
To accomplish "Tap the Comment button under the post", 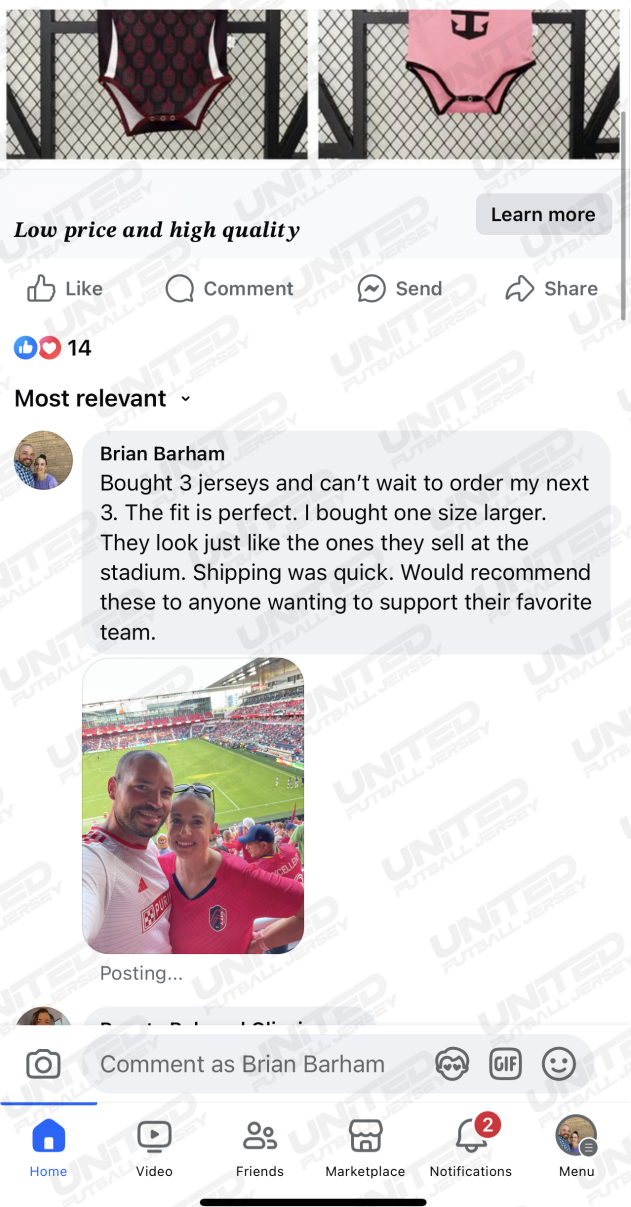I will tap(229, 289).
